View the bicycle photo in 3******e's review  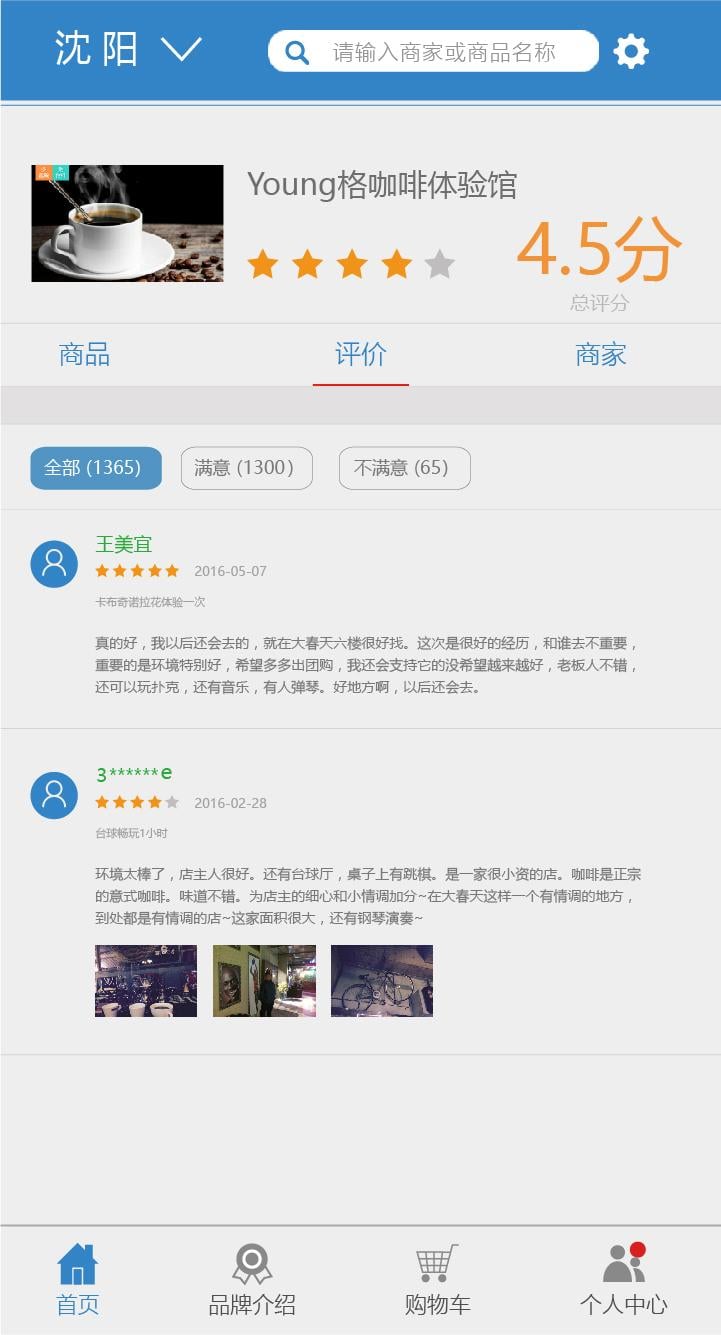click(x=382, y=981)
